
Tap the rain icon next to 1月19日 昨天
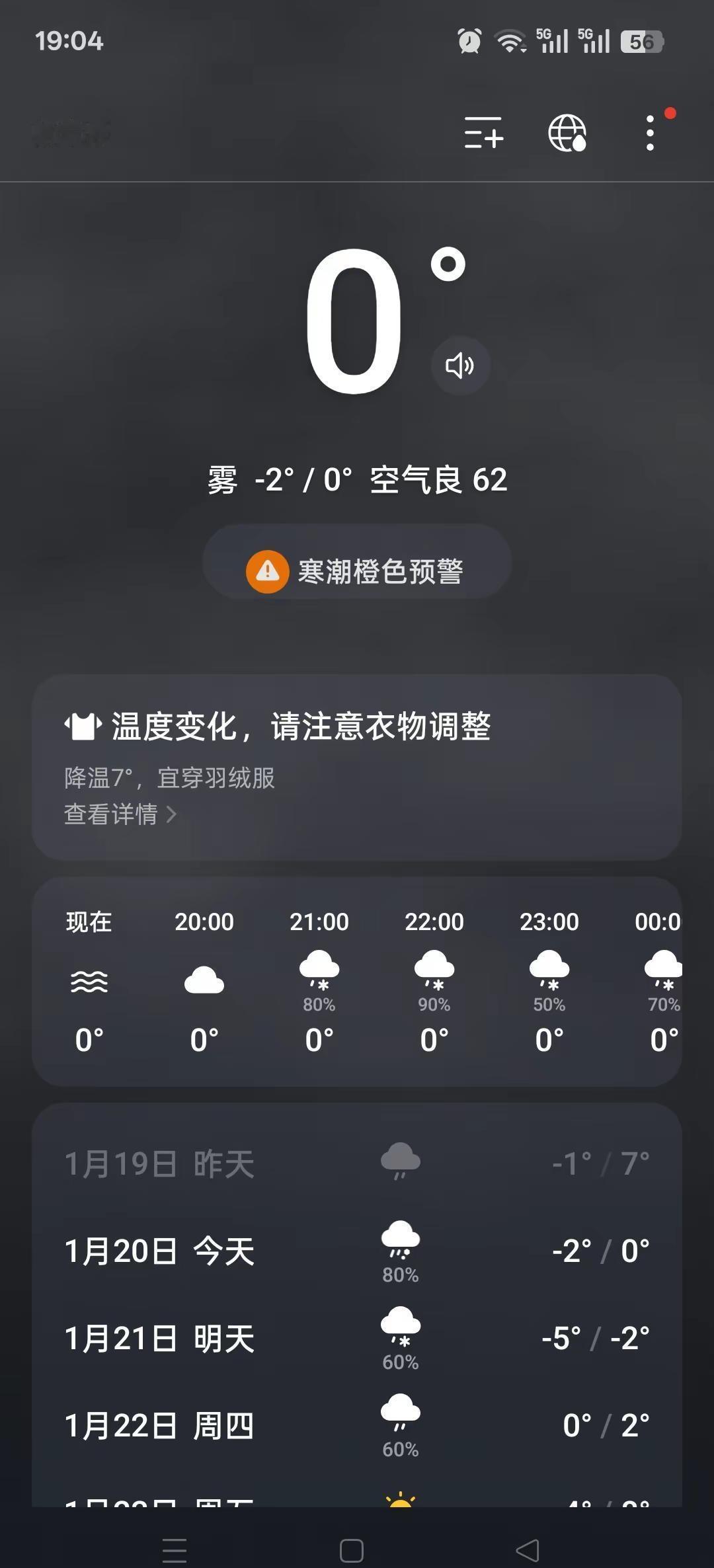pos(400,1160)
